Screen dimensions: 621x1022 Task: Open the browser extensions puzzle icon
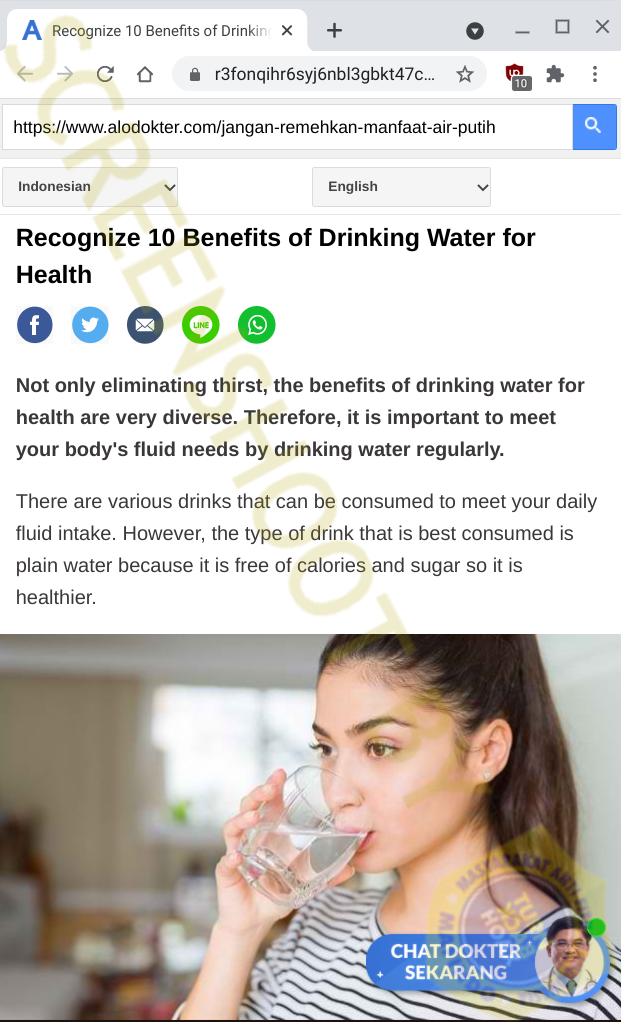(x=555, y=74)
